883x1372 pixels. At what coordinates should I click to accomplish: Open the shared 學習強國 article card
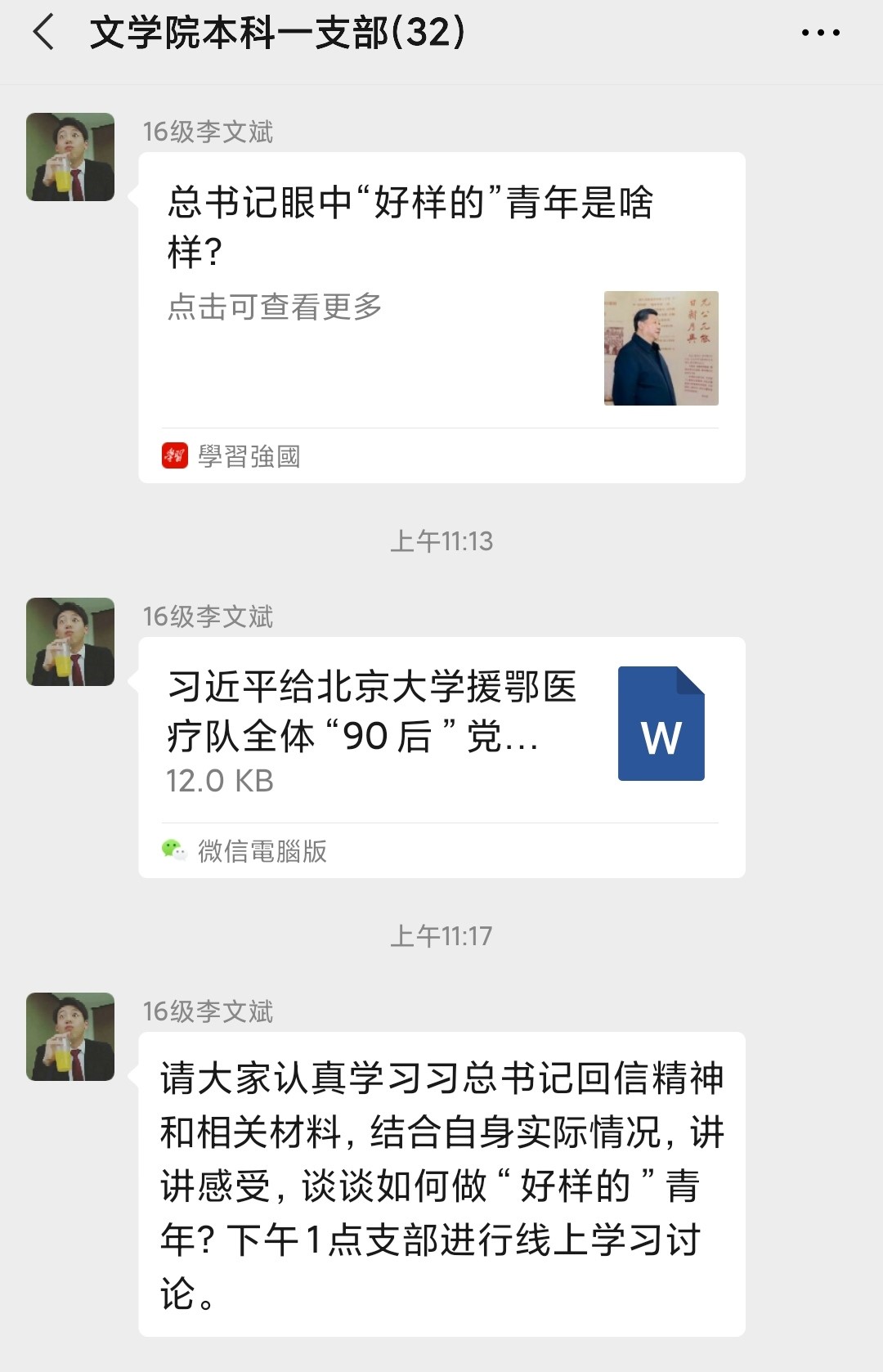pos(441,317)
